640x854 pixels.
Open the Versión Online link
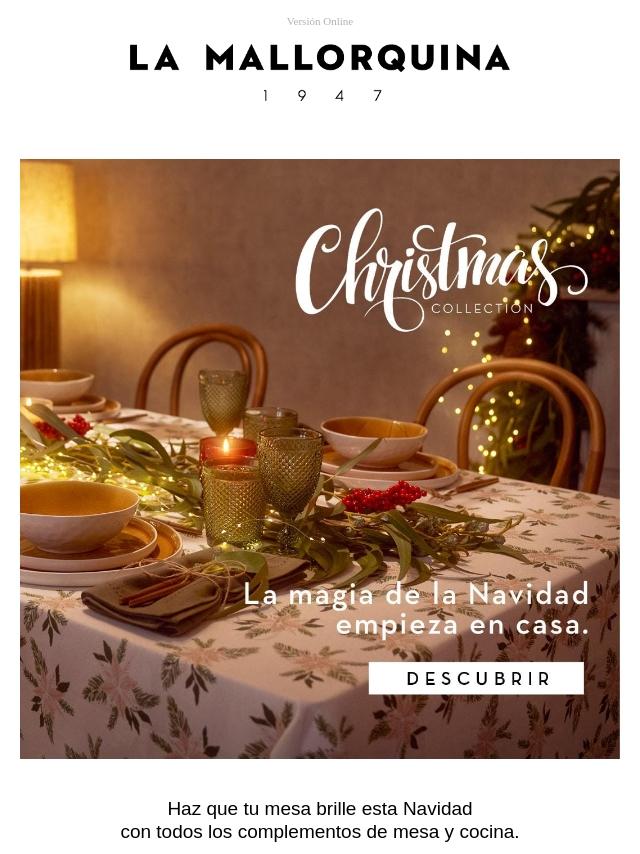pyautogui.click(x=320, y=22)
